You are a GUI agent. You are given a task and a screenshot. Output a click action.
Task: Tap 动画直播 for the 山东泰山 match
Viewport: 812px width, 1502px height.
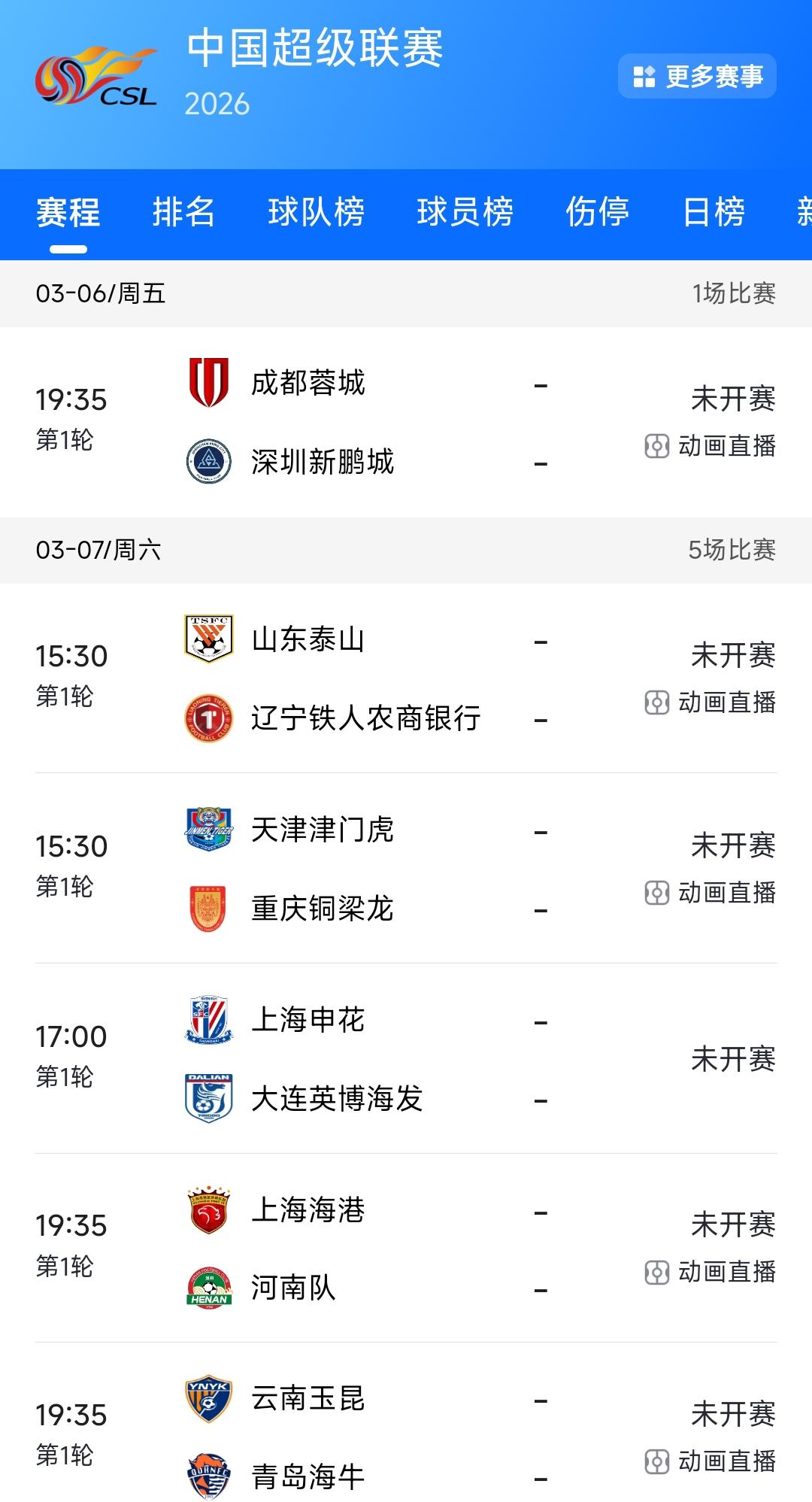710,702
